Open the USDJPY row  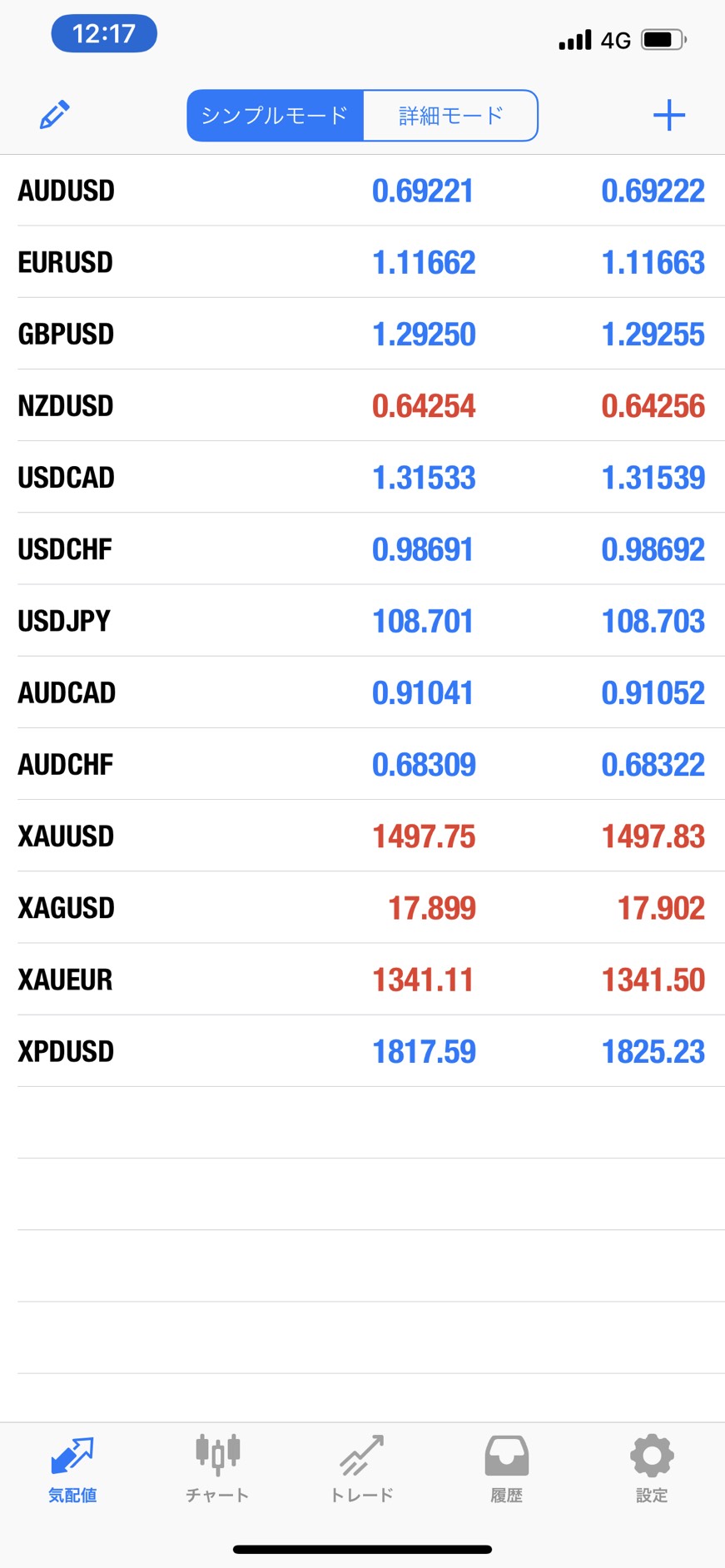pos(362,620)
